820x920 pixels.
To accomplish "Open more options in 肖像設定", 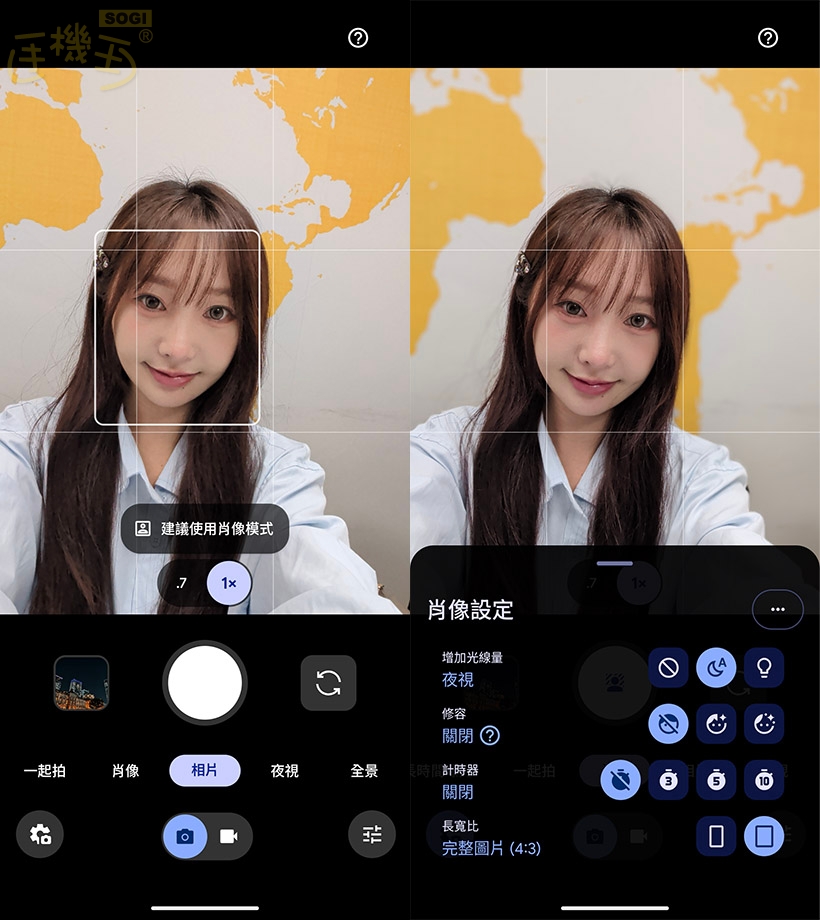I will tap(778, 609).
